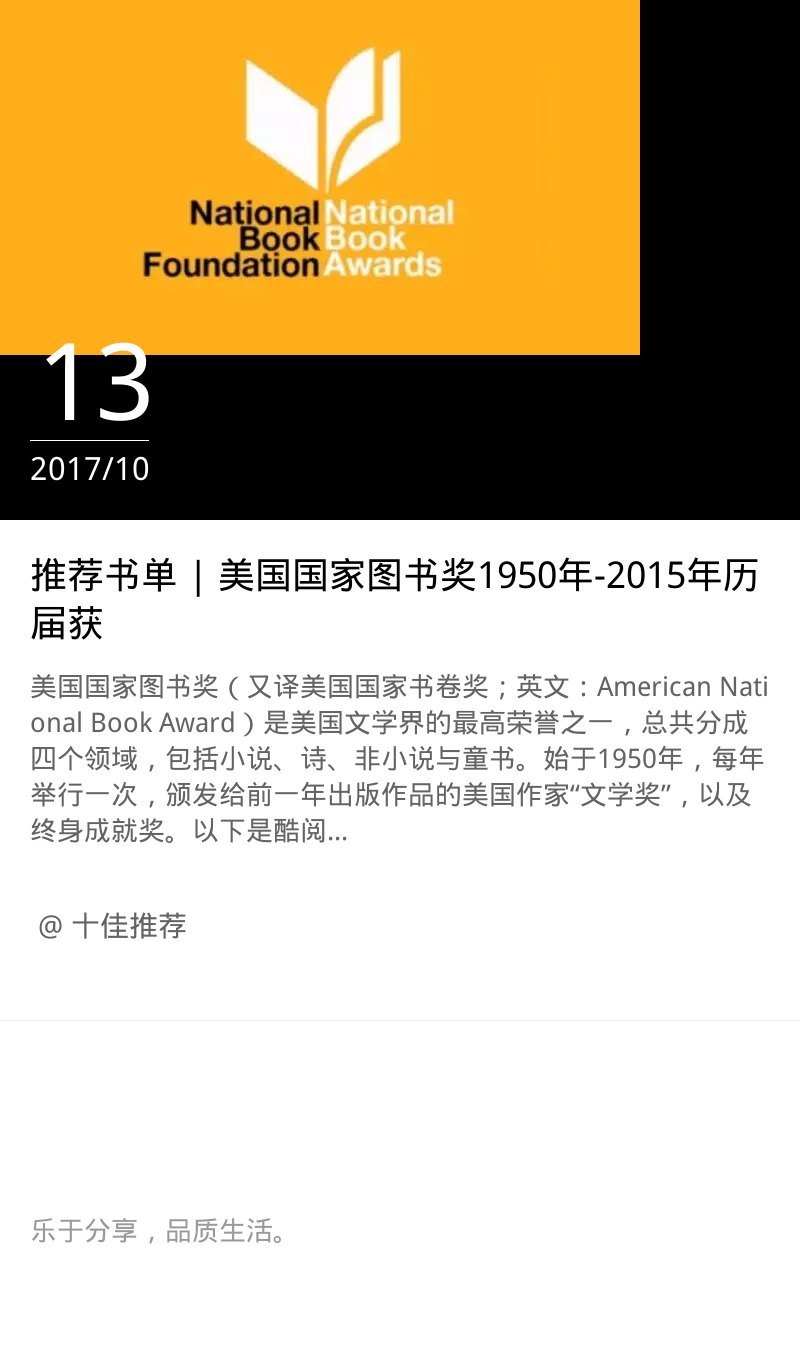Open the 推荐书单 article title
800x1360 pixels.
click(395, 600)
